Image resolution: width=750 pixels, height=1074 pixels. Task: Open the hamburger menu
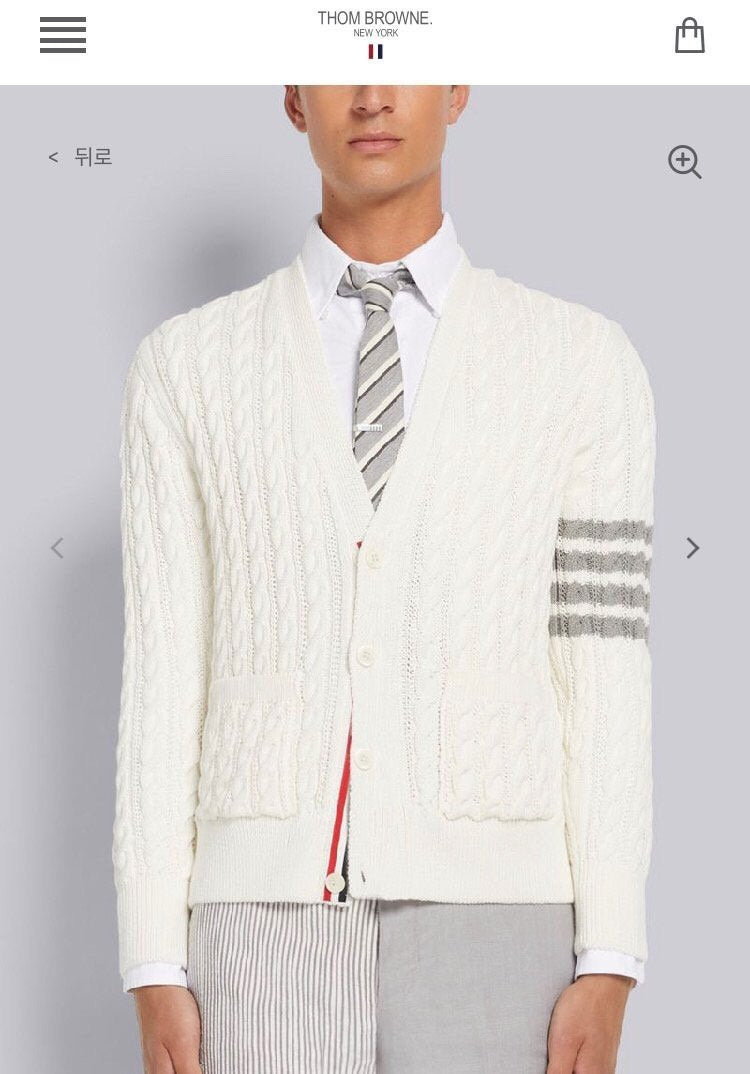(x=63, y=35)
